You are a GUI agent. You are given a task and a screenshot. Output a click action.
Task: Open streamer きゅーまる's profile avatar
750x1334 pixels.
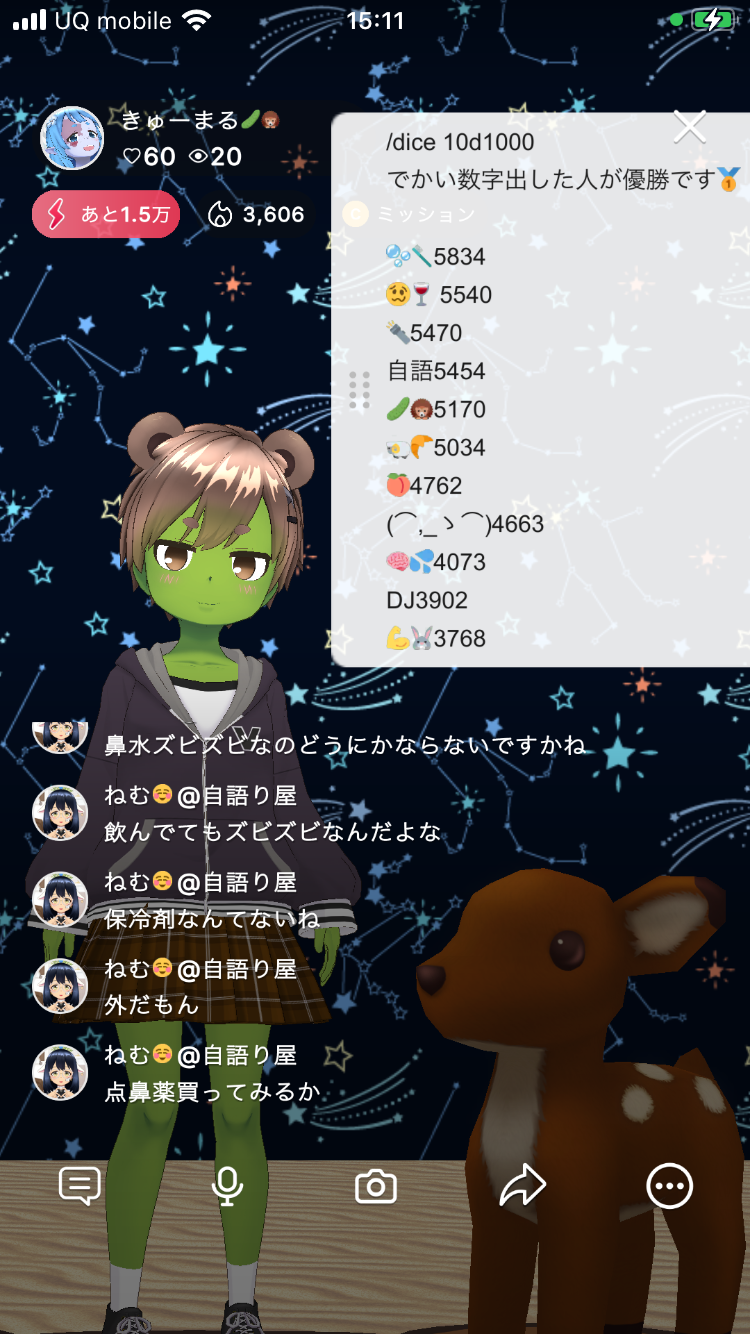coord(72,138)
